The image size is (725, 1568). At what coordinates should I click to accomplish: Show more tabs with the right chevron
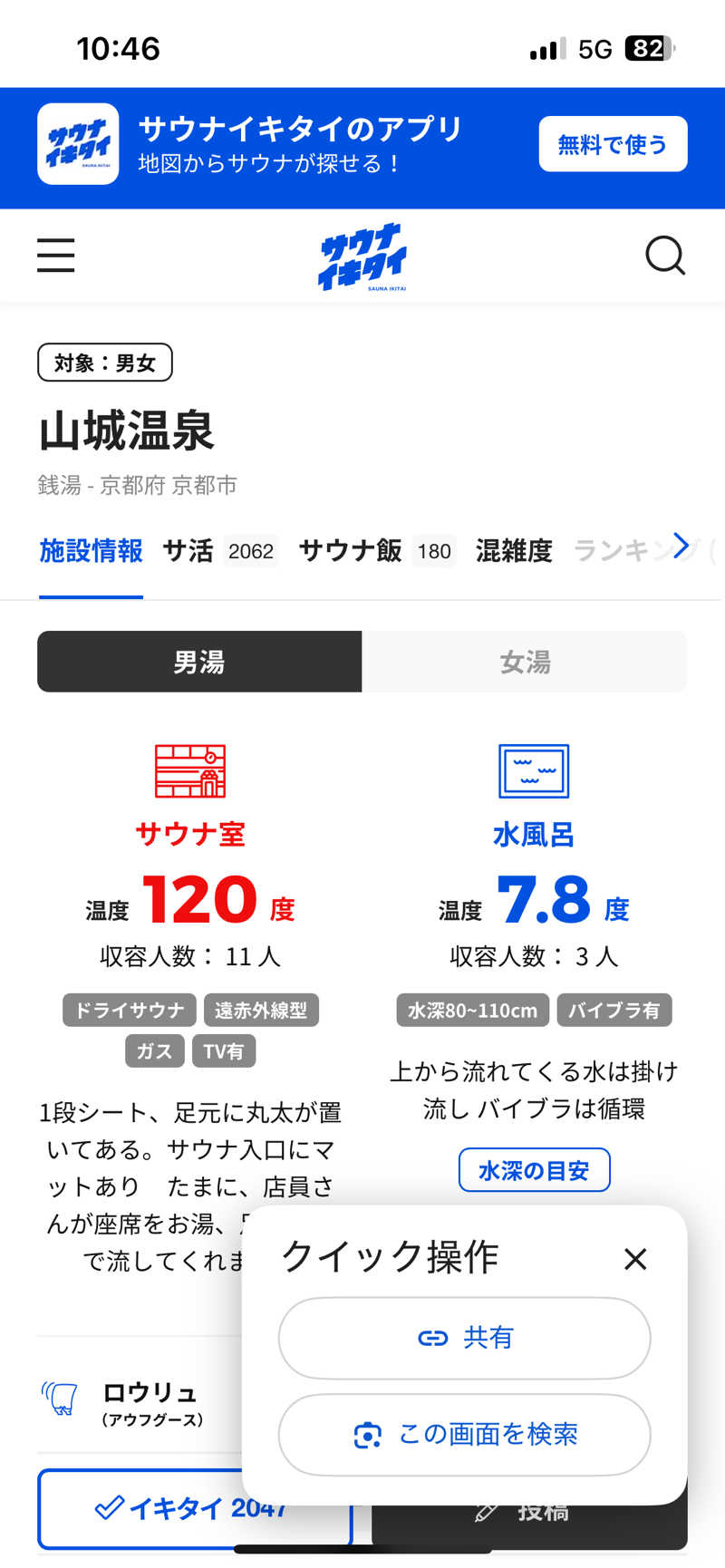click(681, 547)
